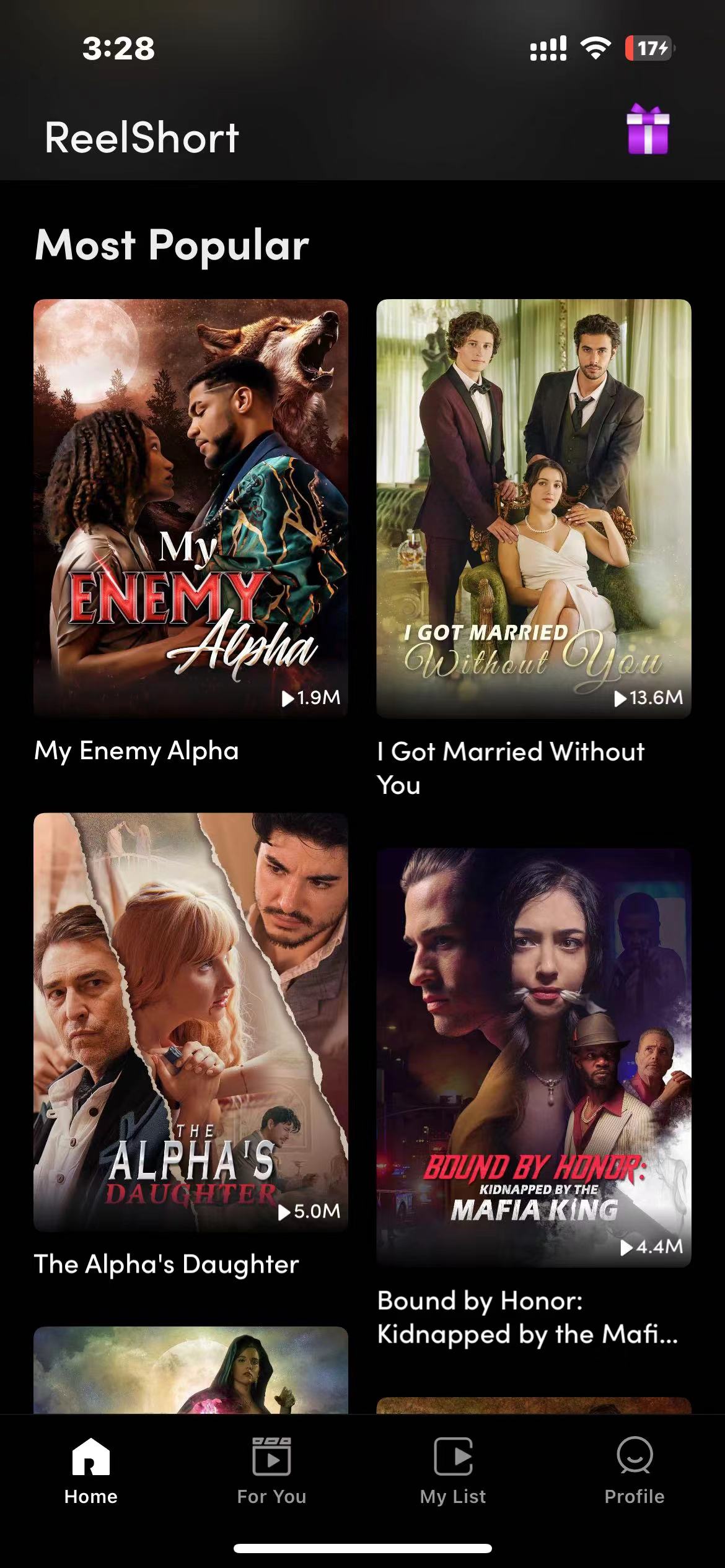
Task: Open the purple gift box rewards icon
Action: coord(648,129)
